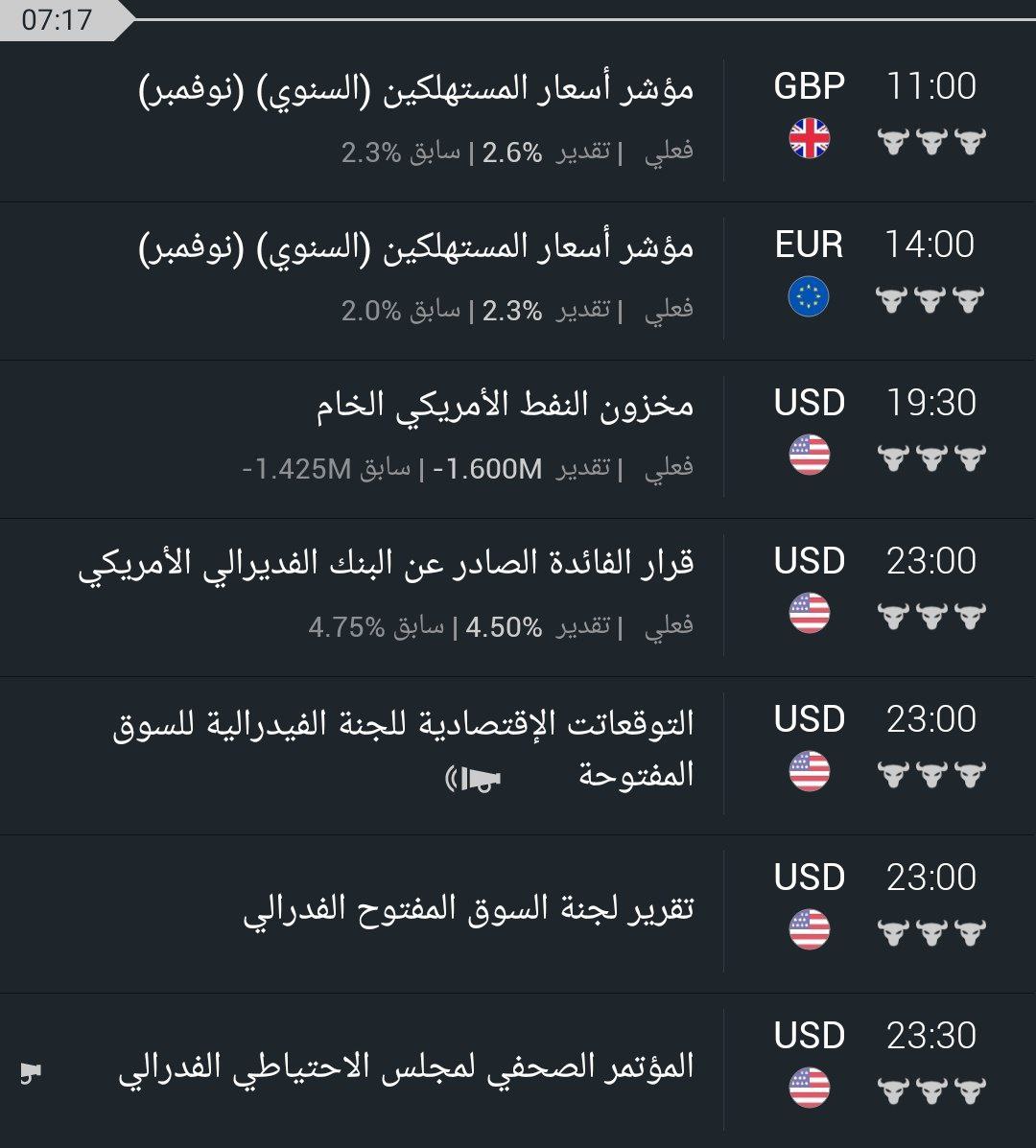
Task: Open the EUR consumer price index event
Action: 417,247
